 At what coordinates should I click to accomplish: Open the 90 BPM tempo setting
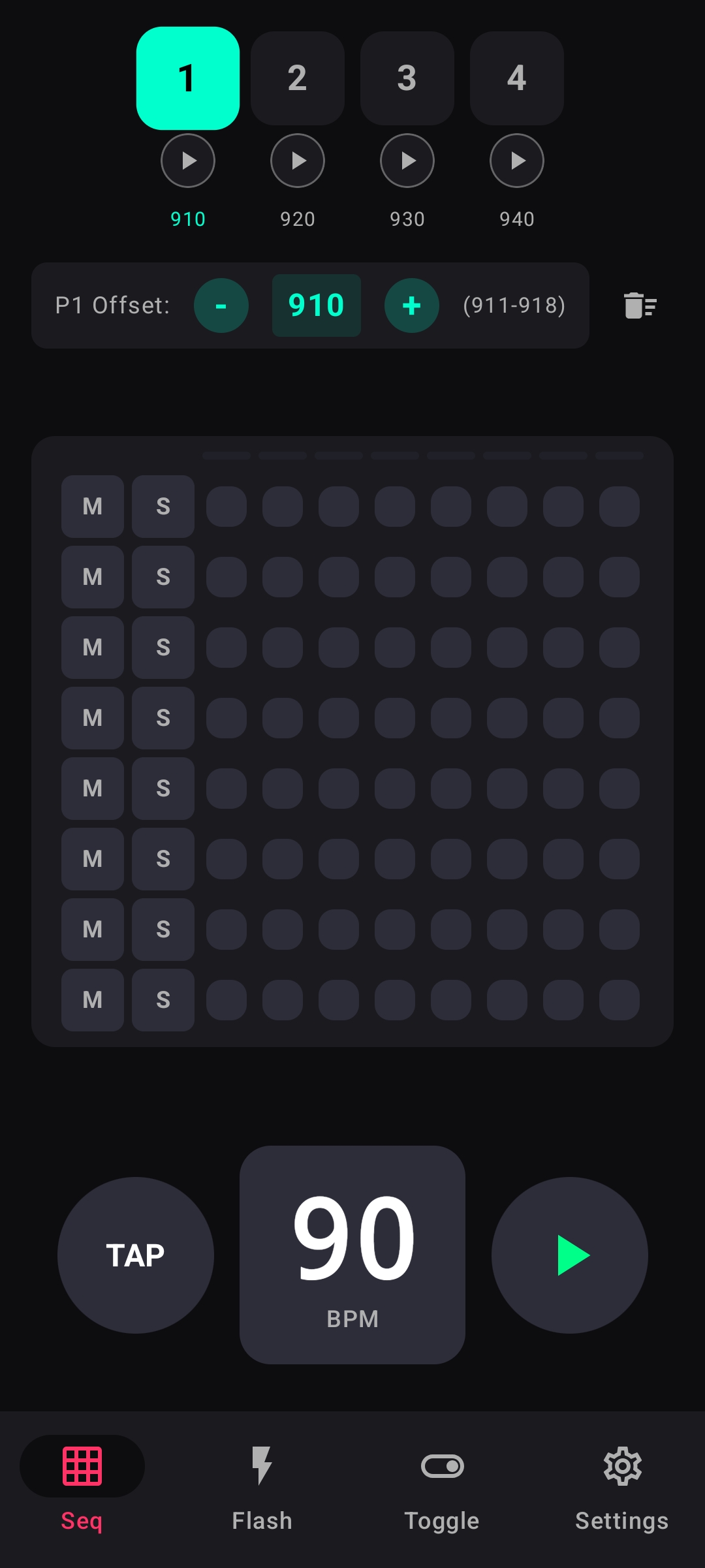tap(352, 1255)
